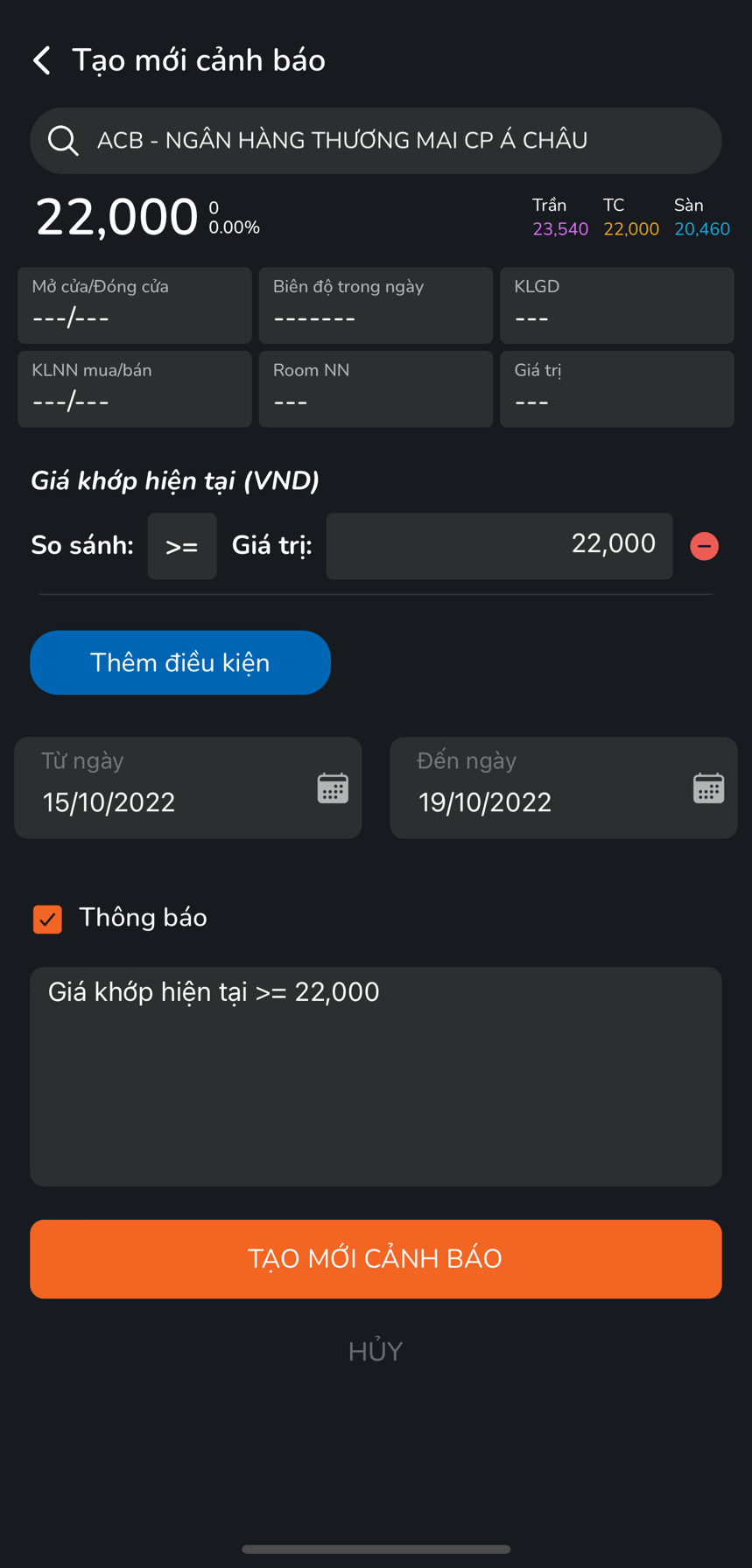Pick the Đến ngày end date
Viewport: 752px width, 1568px height.
point(564,787)
